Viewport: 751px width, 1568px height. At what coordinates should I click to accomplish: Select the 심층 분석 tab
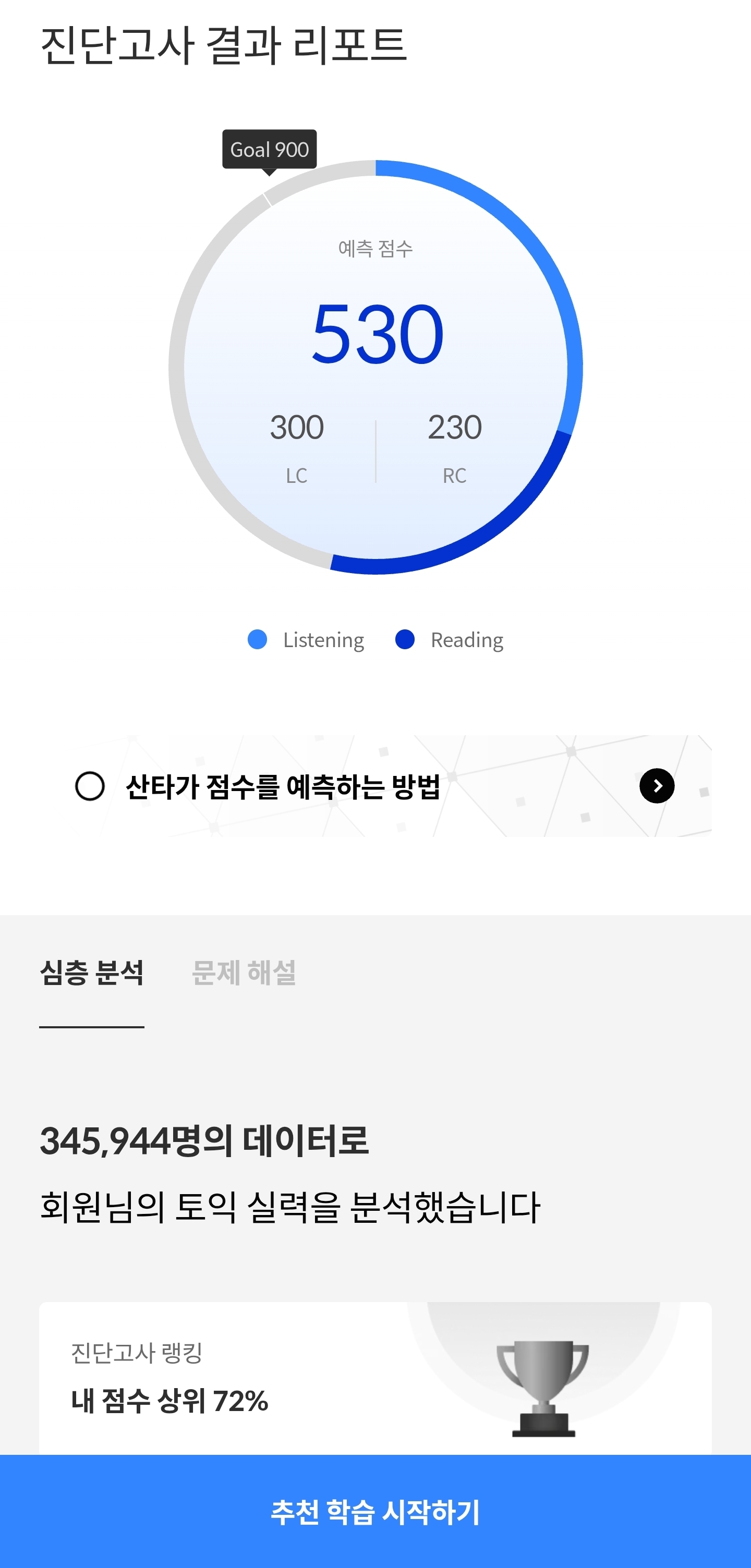pyautogui.click(x=92, y=972)
